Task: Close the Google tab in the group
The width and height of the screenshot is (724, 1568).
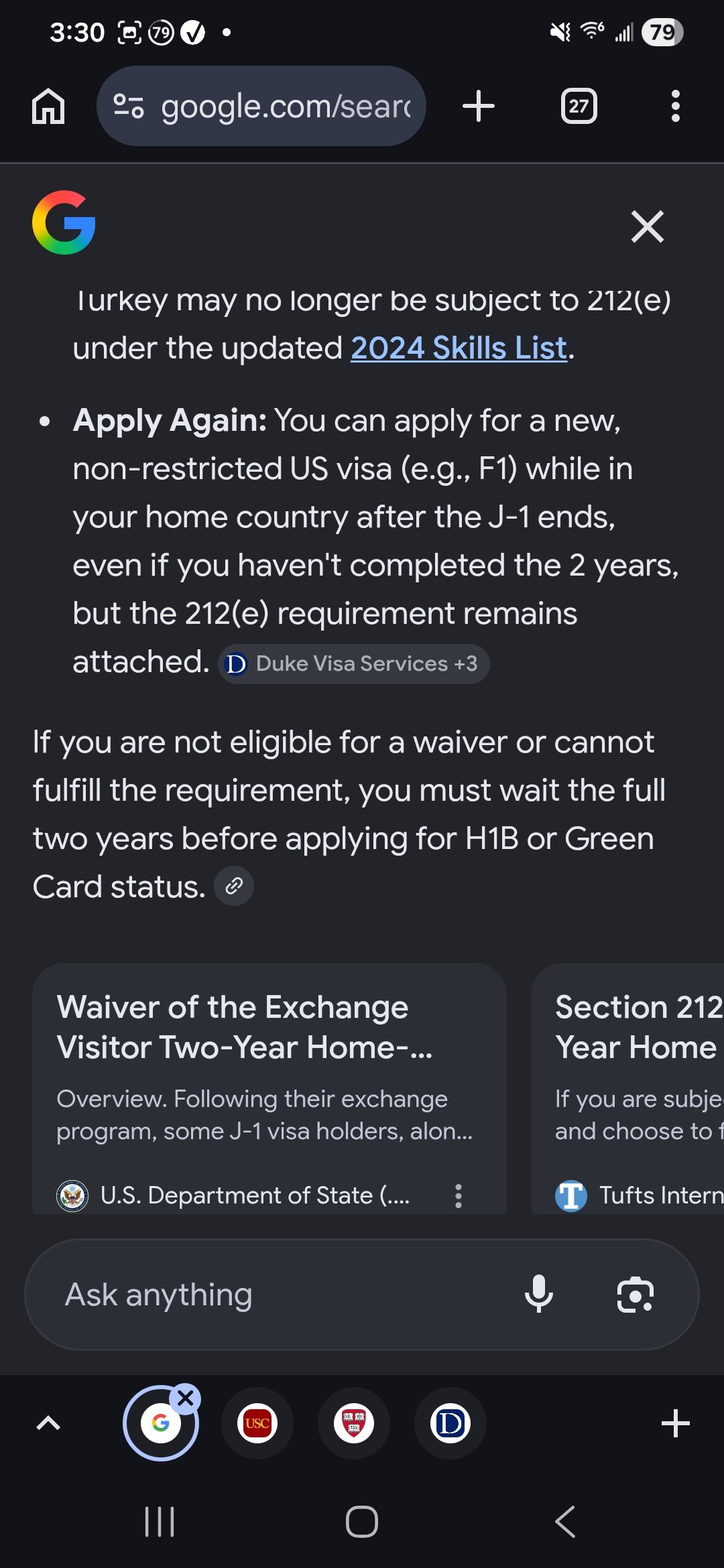Action: [186, 1398]
